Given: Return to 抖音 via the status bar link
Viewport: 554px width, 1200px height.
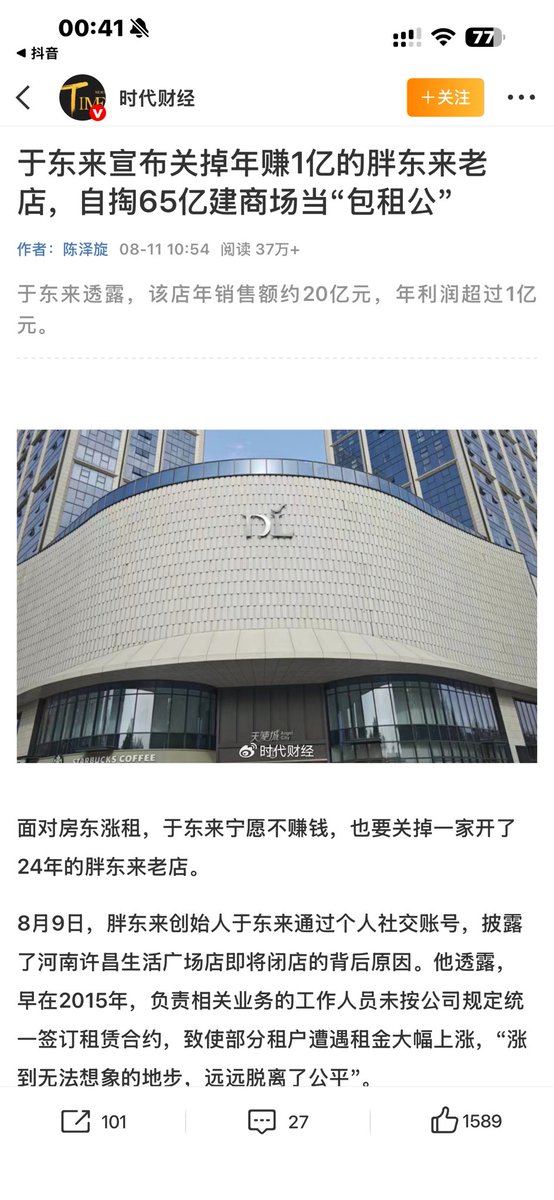Looking at the screenshot, I should pos(37,53).
